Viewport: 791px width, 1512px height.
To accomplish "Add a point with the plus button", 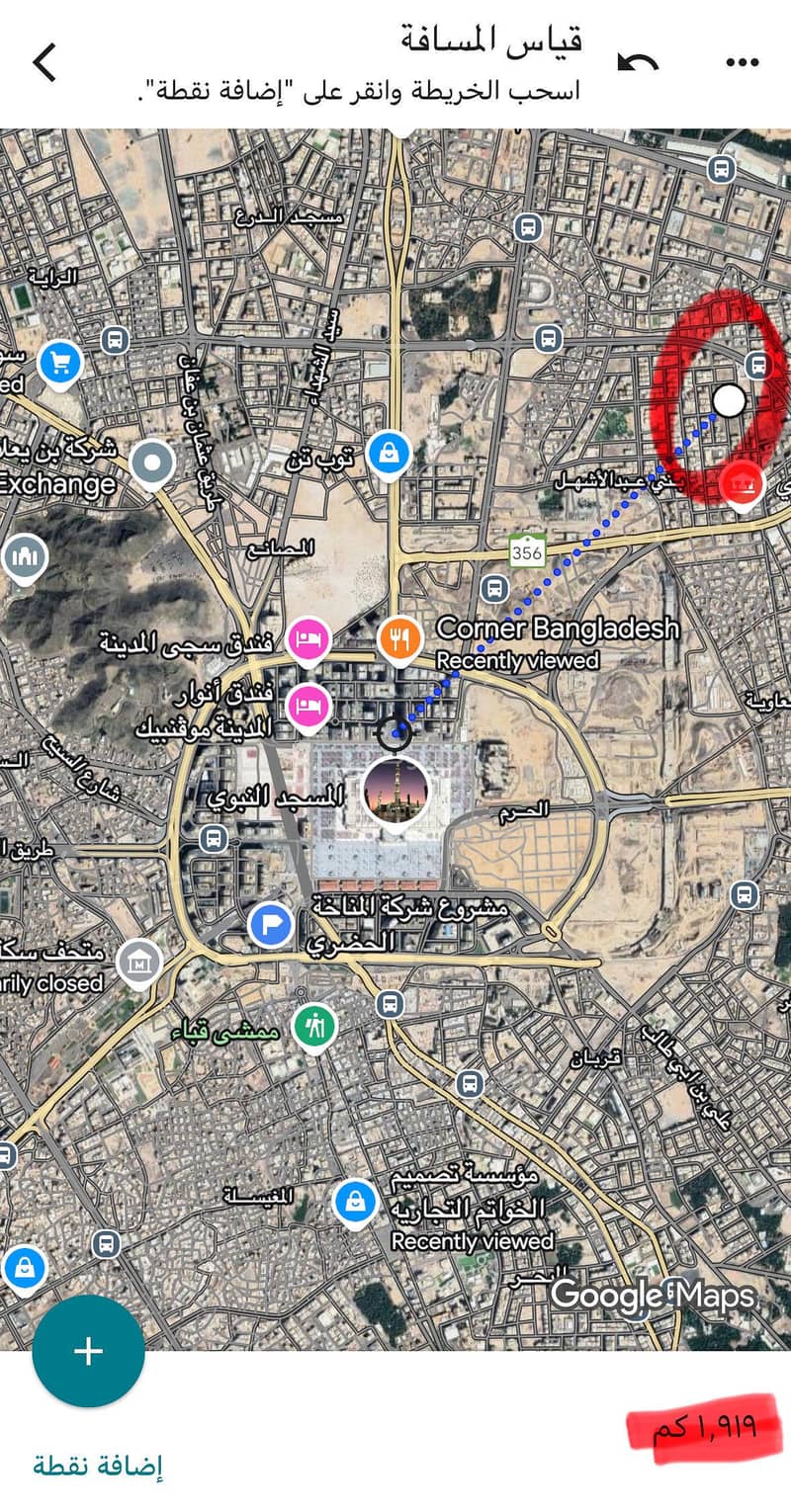I will (x=88, y=1351).
